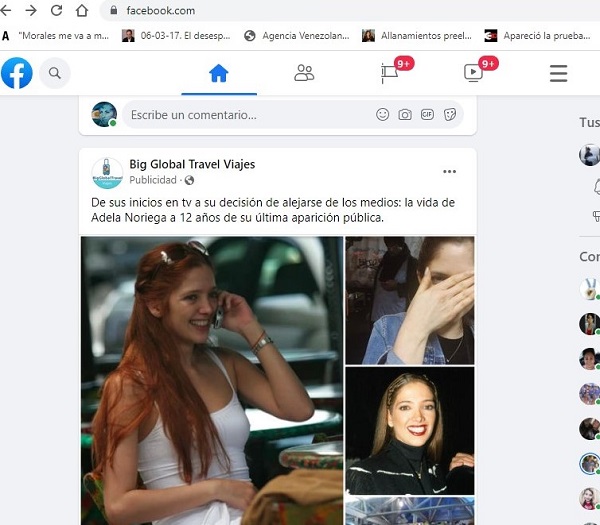Reload the current page
Viewport: 600px width, 525px height.
tap(56, 11)
